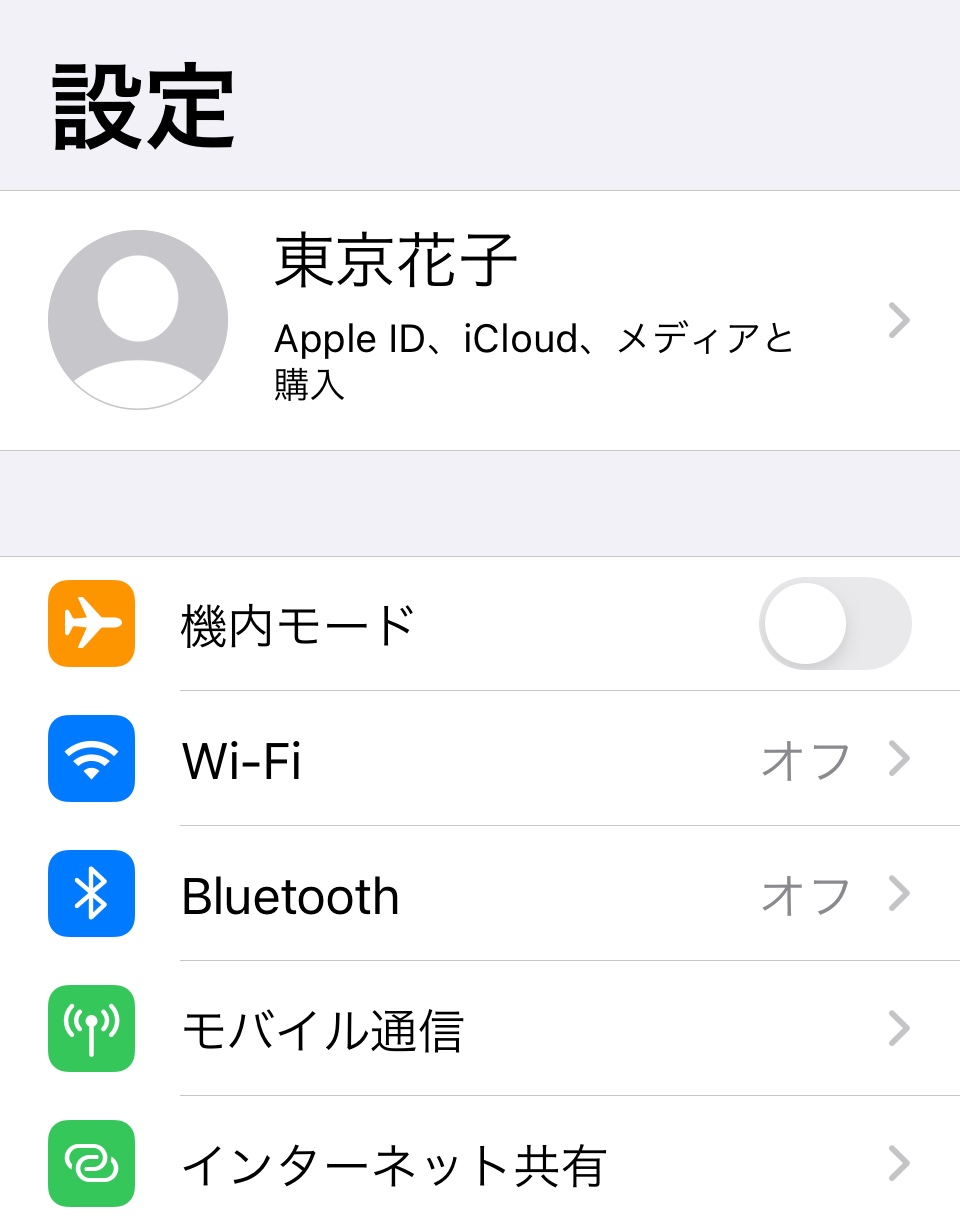This screenshot has width=960, height=1229.
Task: Open Wi-Fi settings
Action: (480, 759)
